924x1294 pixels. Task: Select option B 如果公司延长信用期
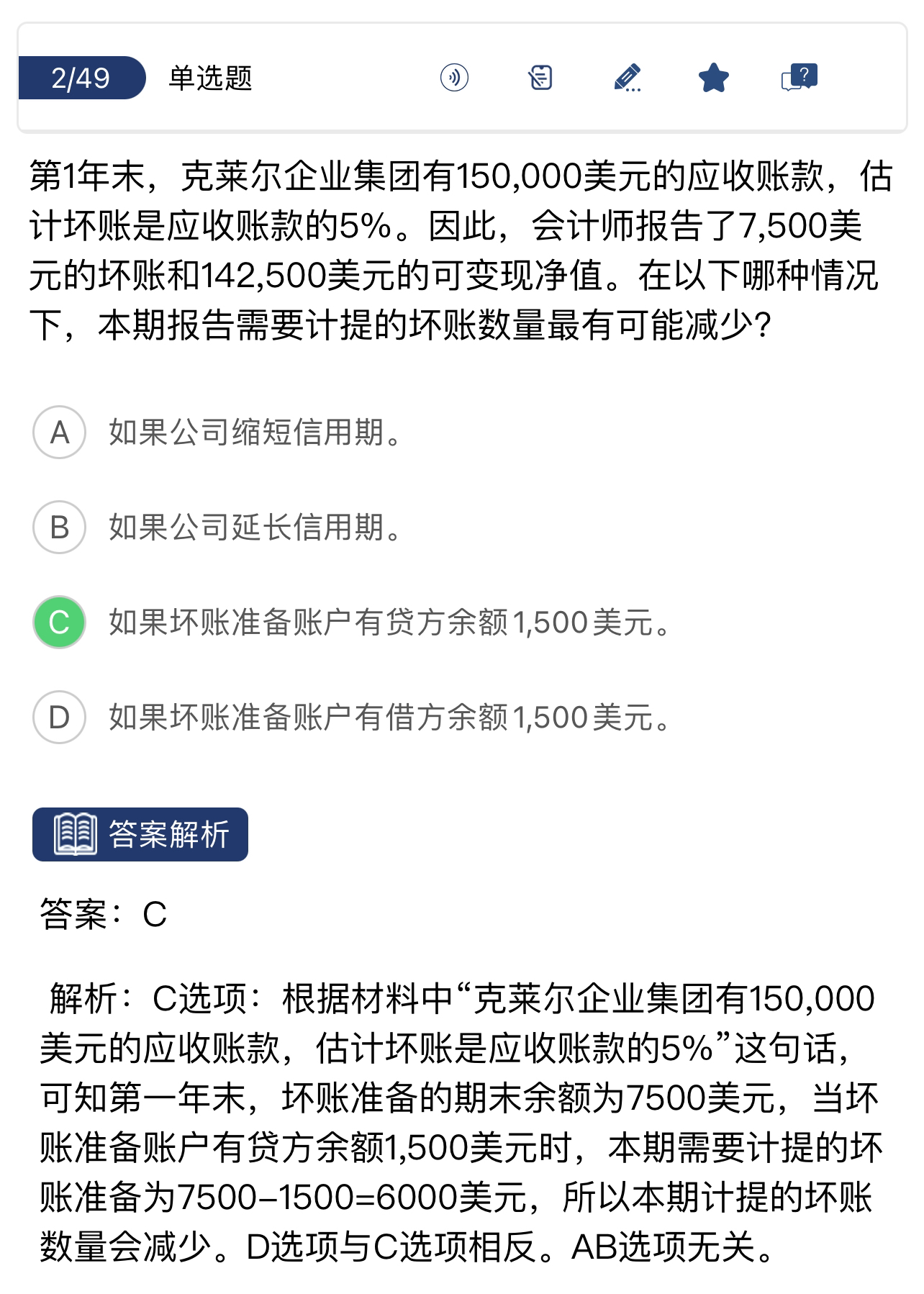[60, 528]
